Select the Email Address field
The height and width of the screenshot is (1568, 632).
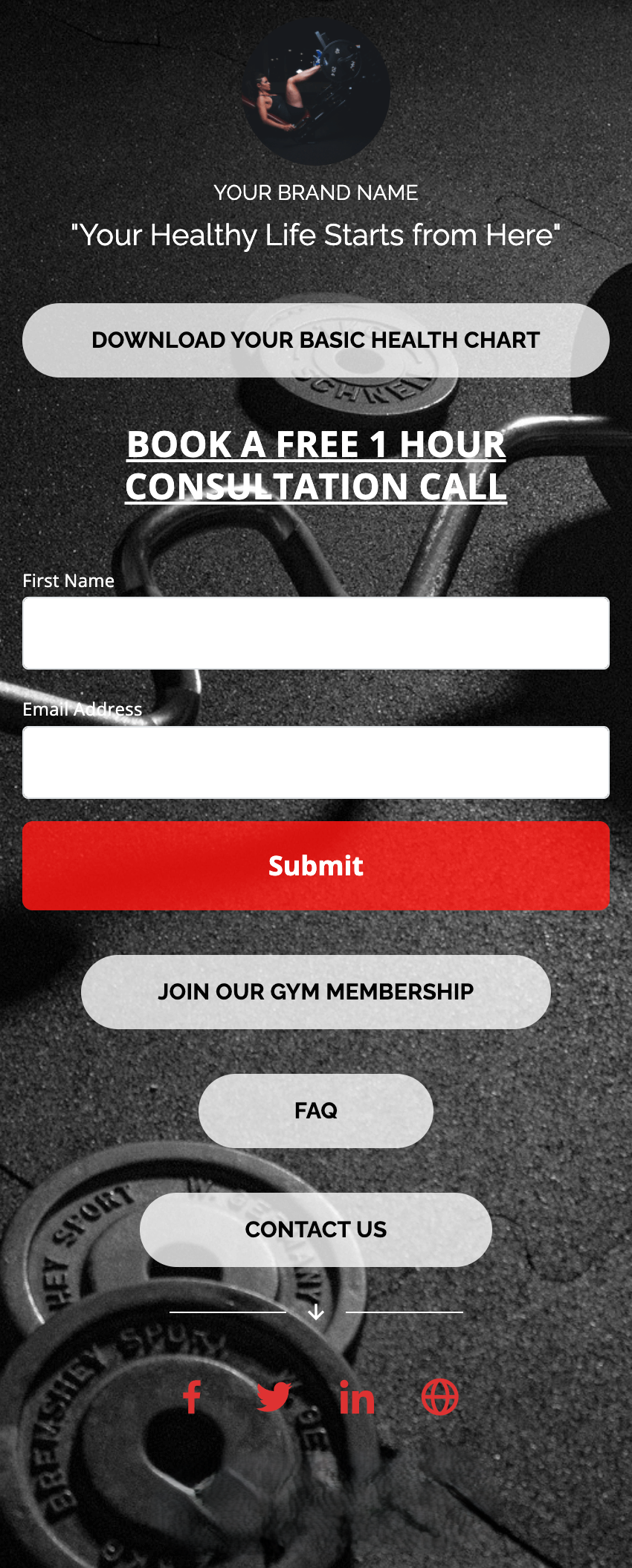pos(316,762)
